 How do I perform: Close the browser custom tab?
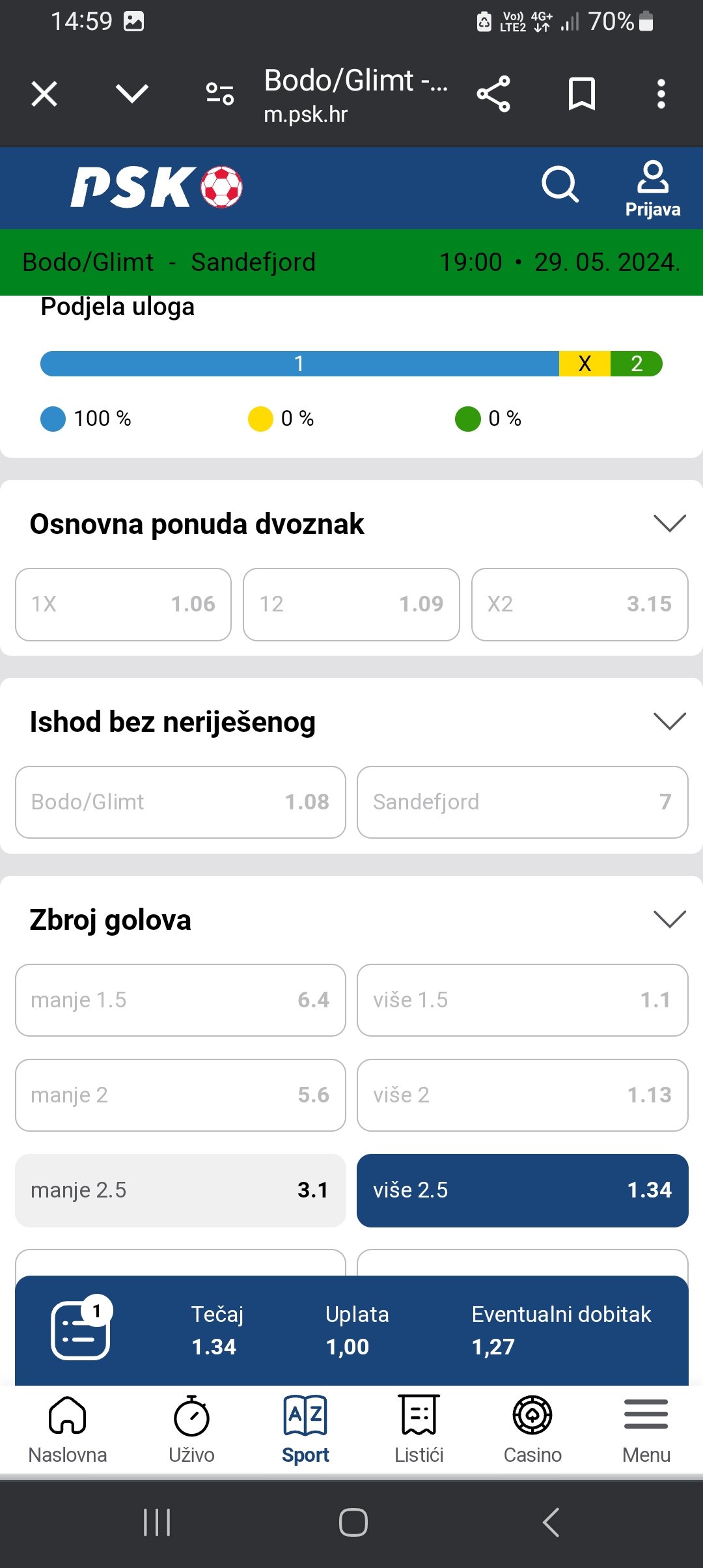click(x=44, y=94)
